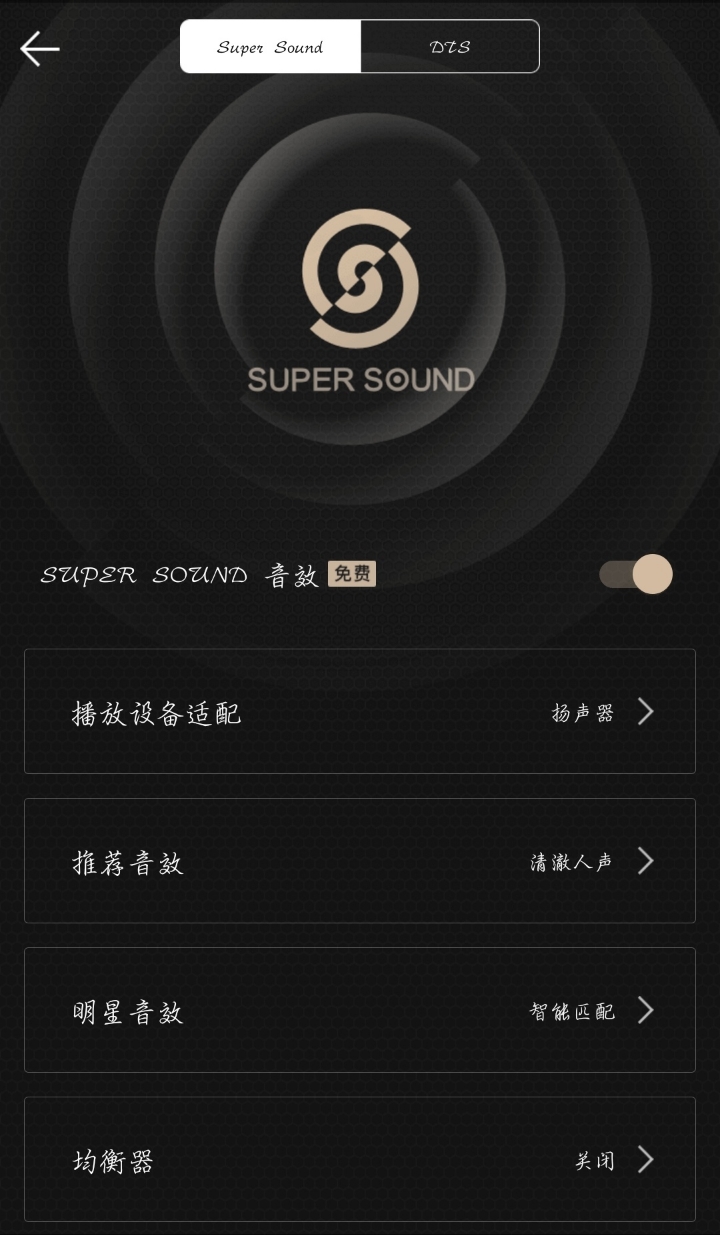
Task: Click the back arrow at top left
Action: pos(38,48)
